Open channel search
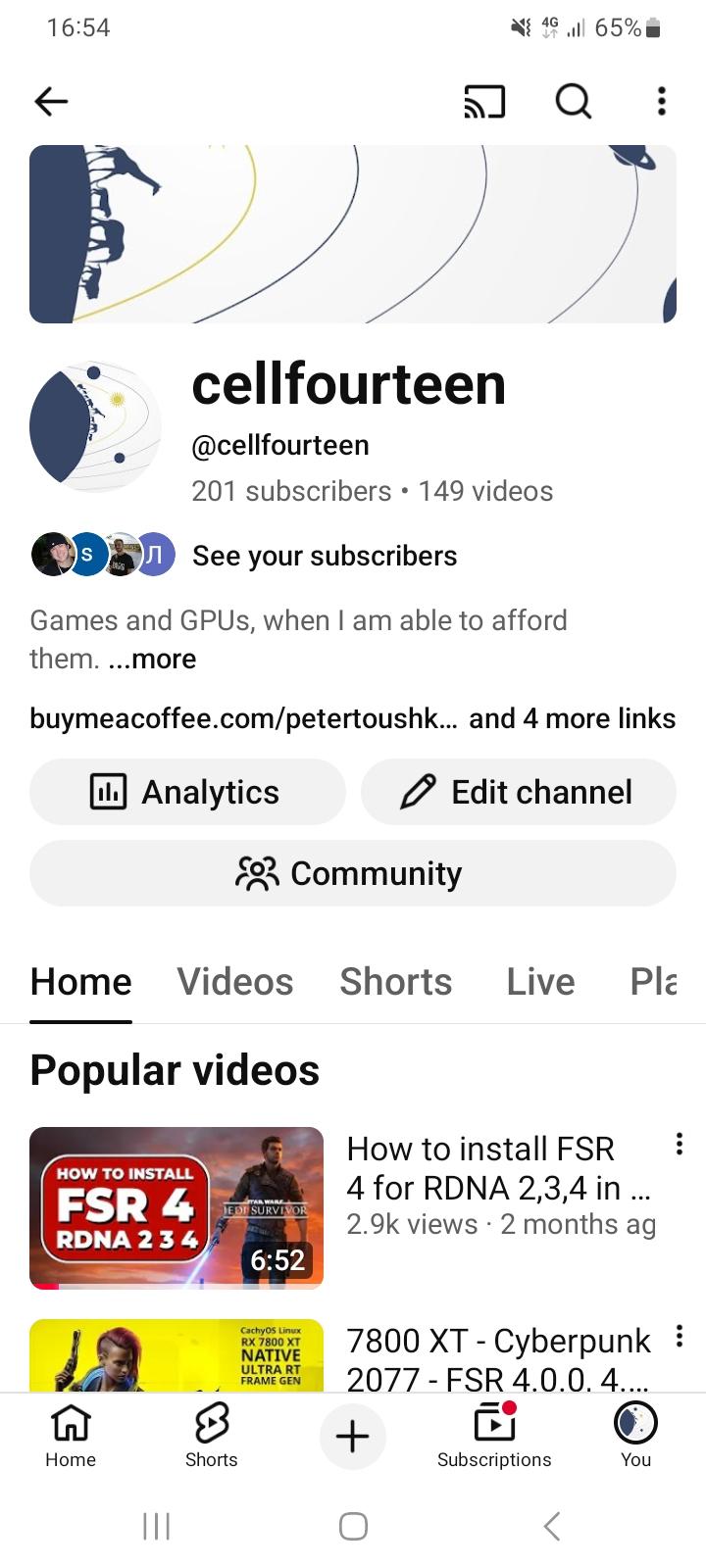The image size is (706, 1568). (x=574, y=101)
